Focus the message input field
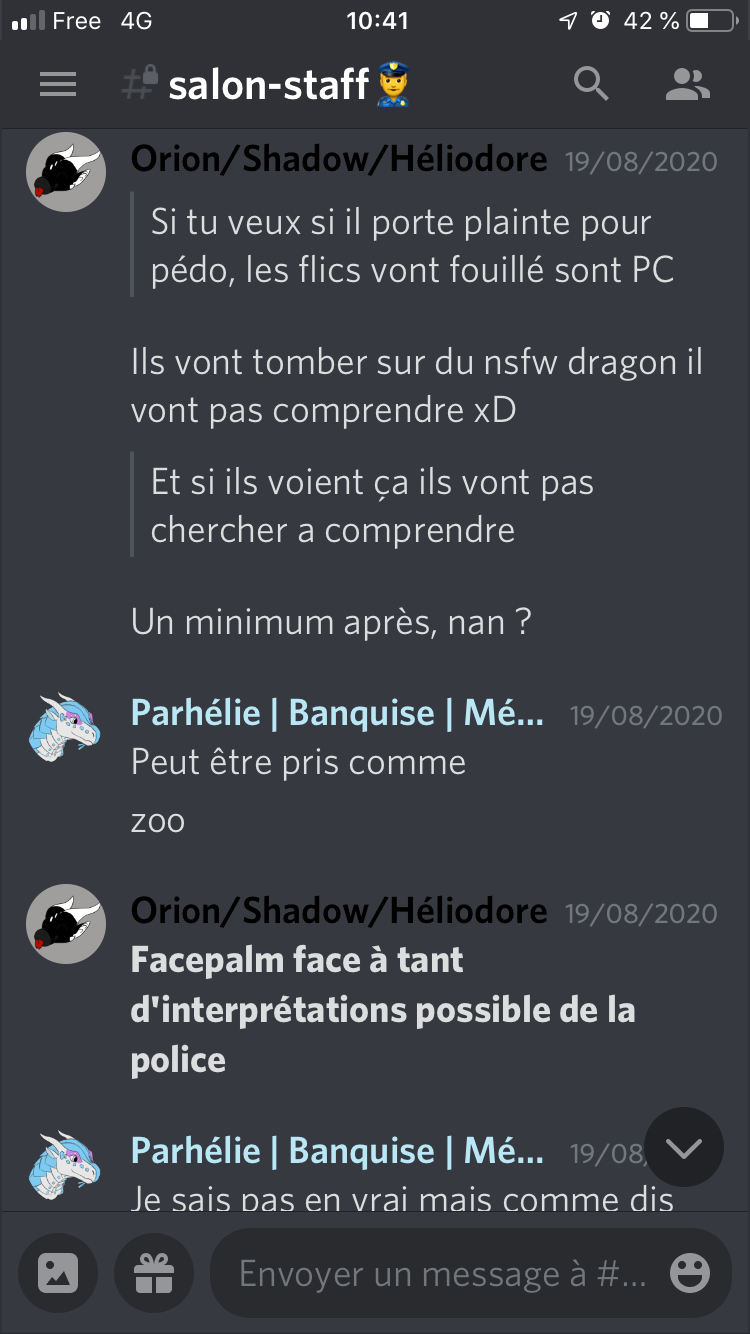 (x=440, y=1273)
